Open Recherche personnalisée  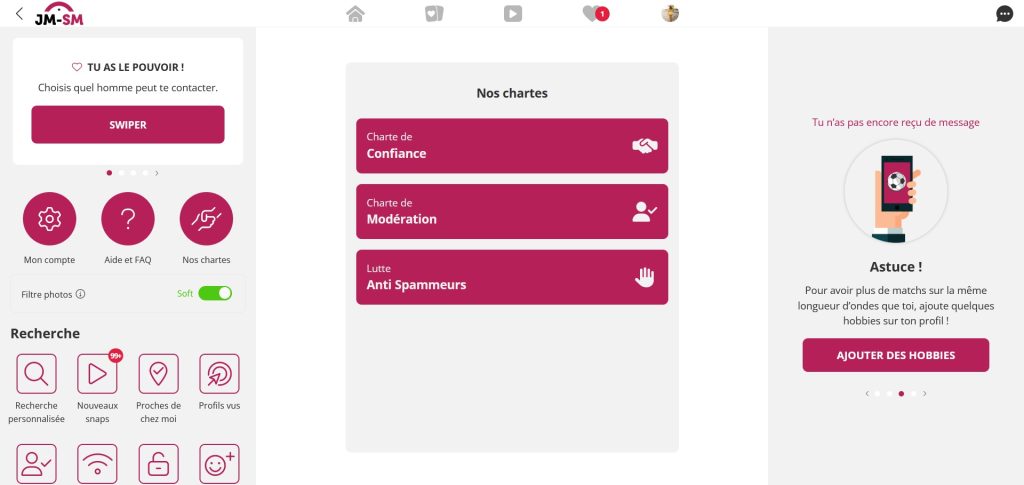(x=37, y=374)
